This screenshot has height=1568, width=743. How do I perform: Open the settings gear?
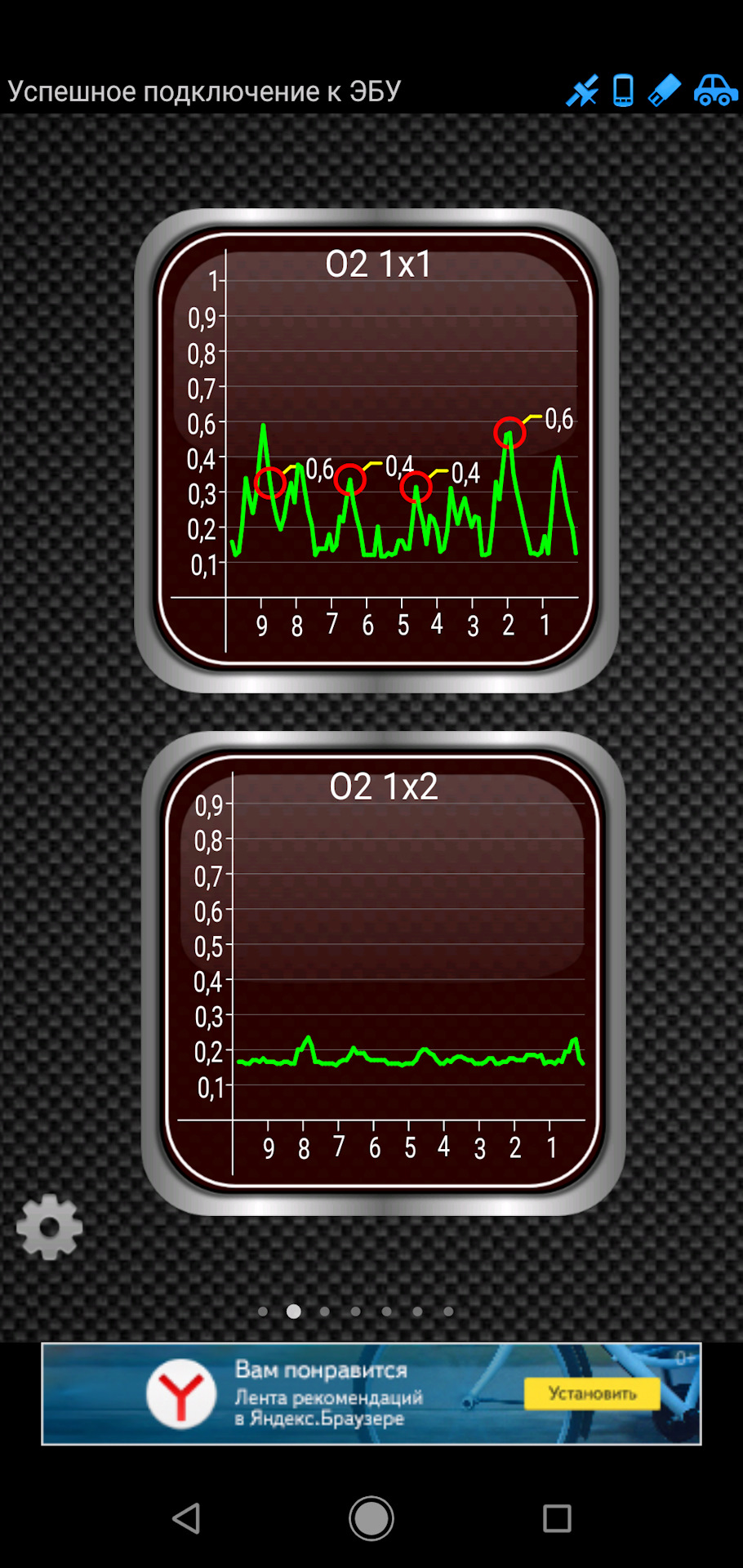click(x=50, y=1227)
